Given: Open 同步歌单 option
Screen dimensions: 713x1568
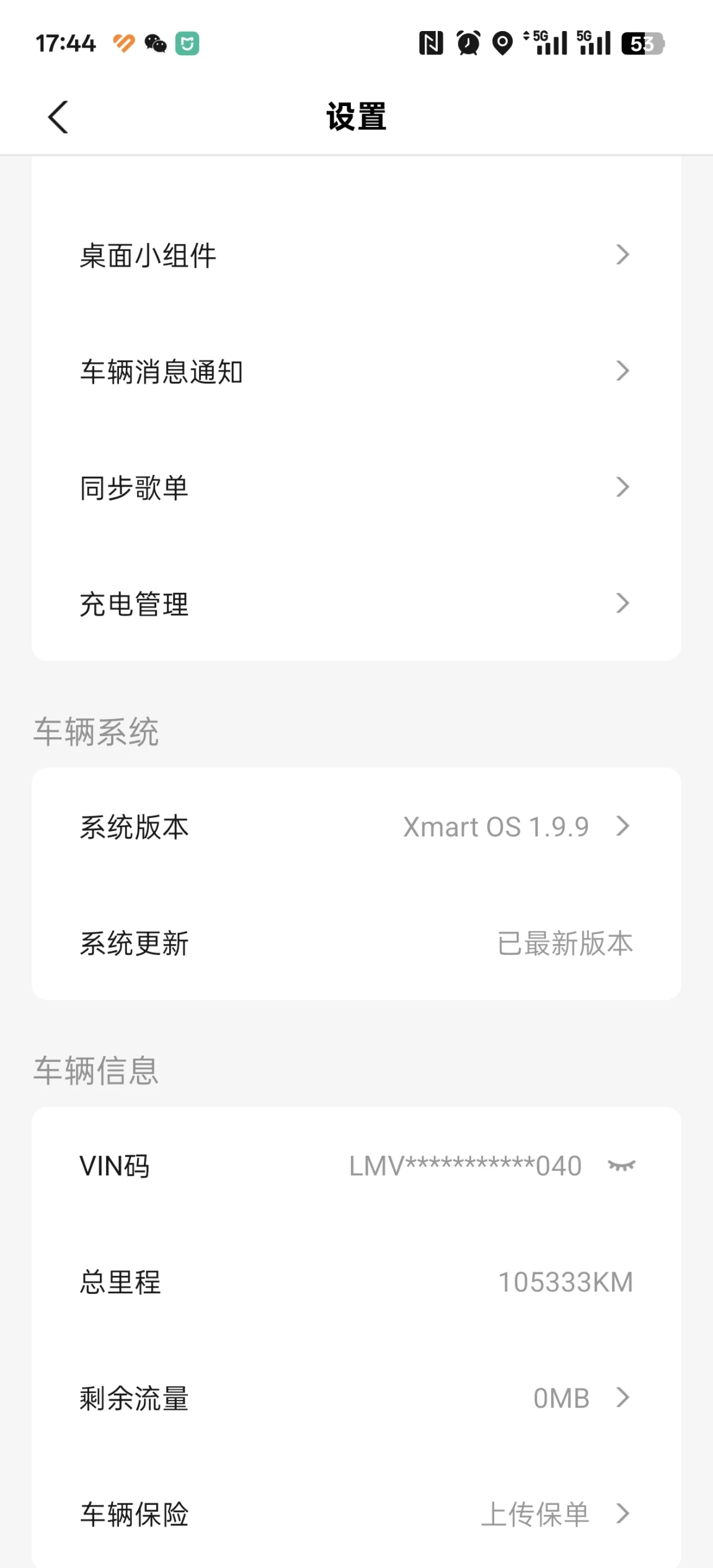Looking at the screenshot, I should click(356, 487).
